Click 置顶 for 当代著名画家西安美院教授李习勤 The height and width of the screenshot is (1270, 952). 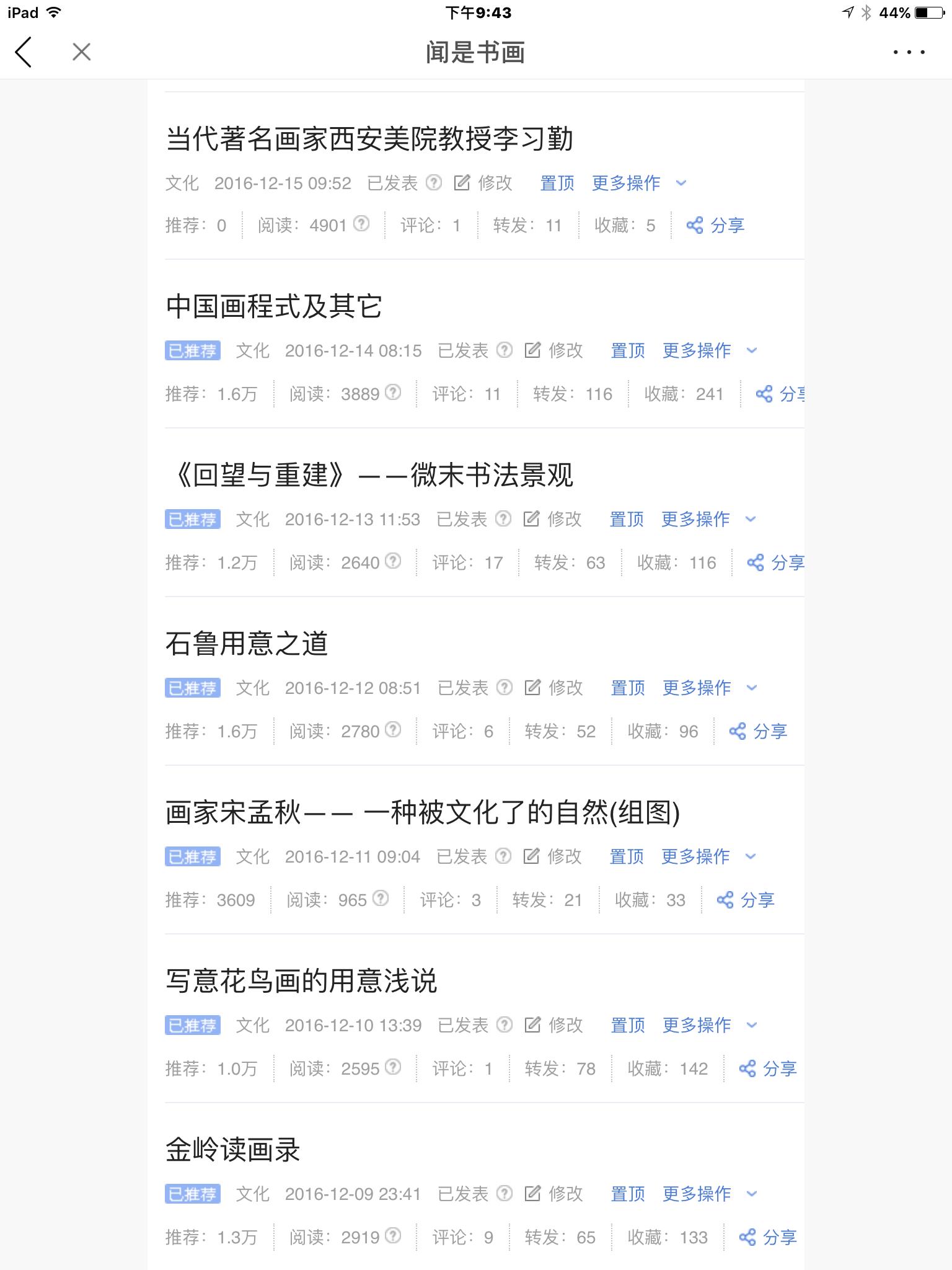[556, 183]
